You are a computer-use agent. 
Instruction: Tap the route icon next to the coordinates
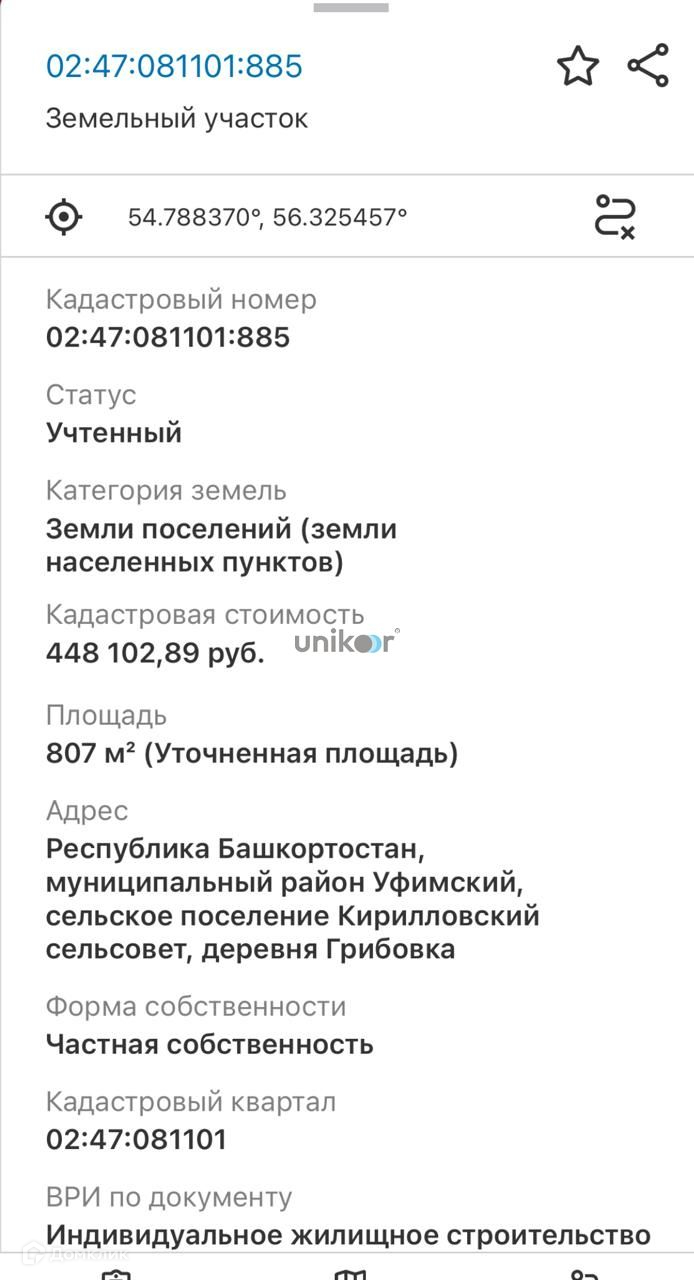point(615,216)
